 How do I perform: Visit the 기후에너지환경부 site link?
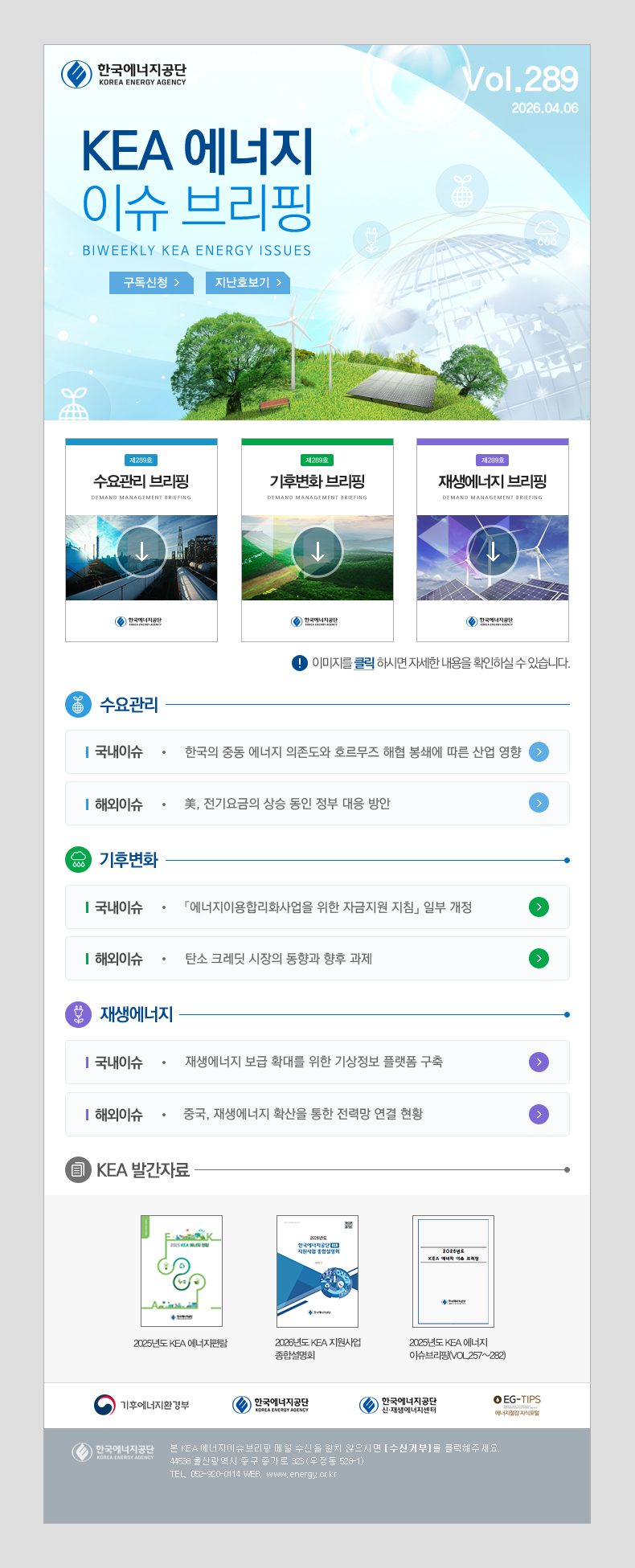[142, 1405]
